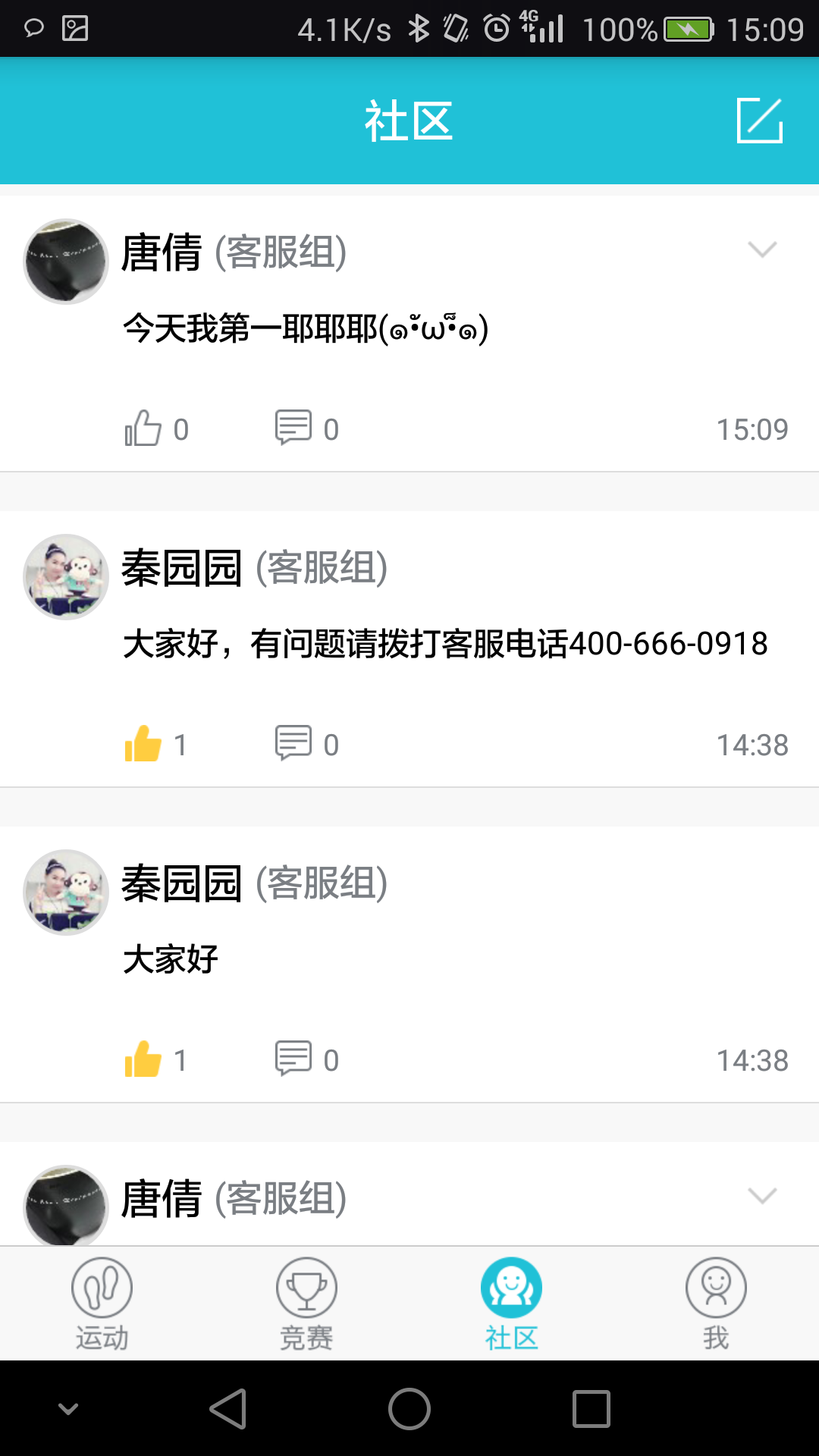This screenshot has width=819, height=1456.
Task: Compose a new community post
Action: click(x=759, y=121)
